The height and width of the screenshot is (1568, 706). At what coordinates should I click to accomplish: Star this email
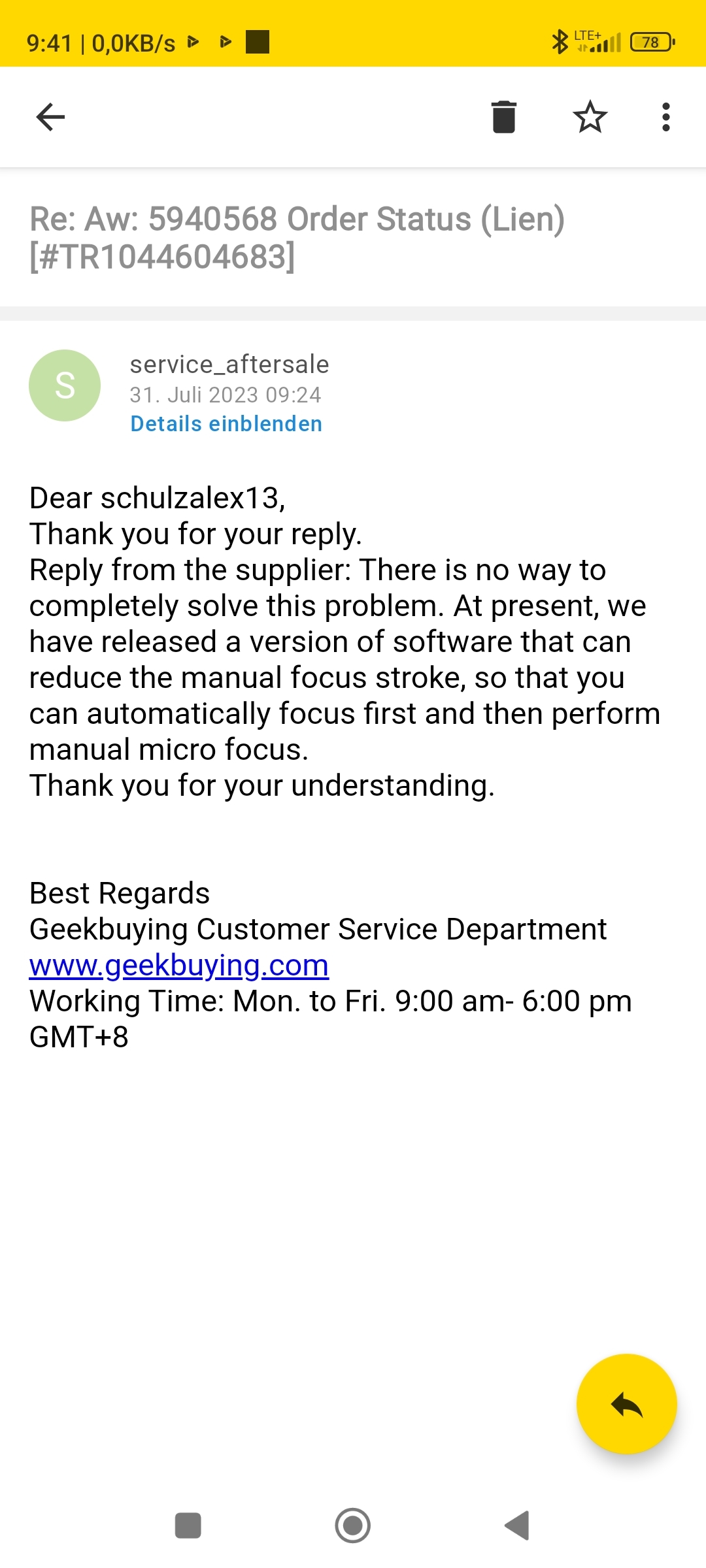[x=590, y=117]
